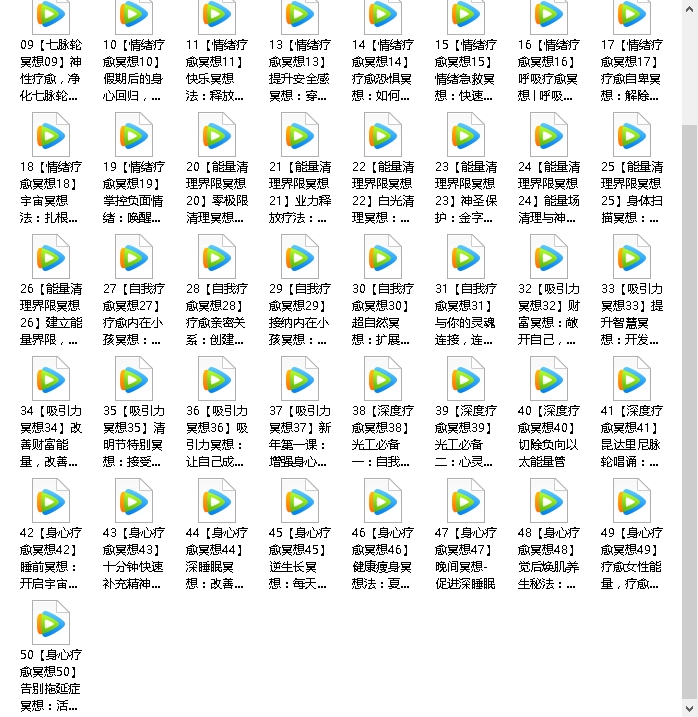The image size is (698, 717).
Task: Open file 34 改善财富能量
Action: 51,378
